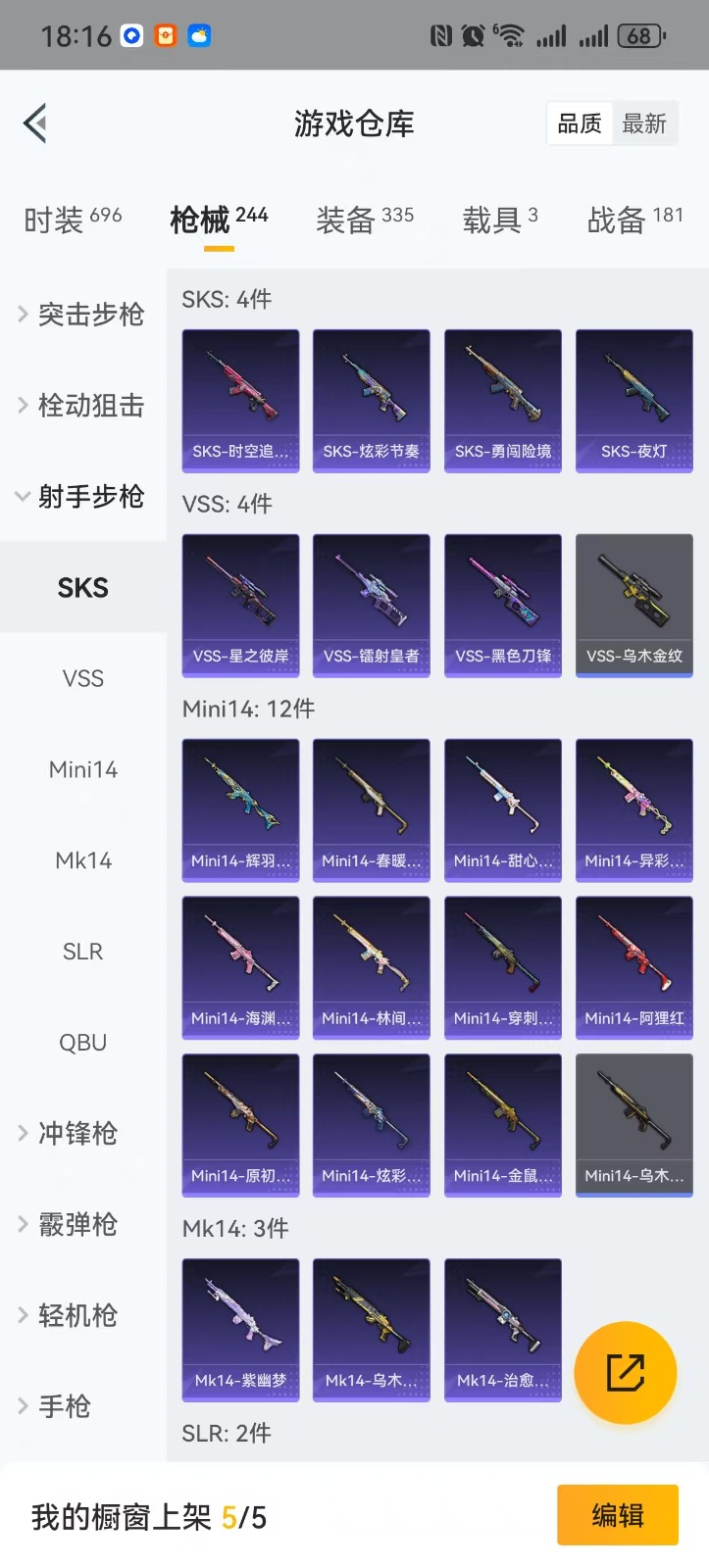Tap the 编辑 button for the showcase

coord(617,1516)
